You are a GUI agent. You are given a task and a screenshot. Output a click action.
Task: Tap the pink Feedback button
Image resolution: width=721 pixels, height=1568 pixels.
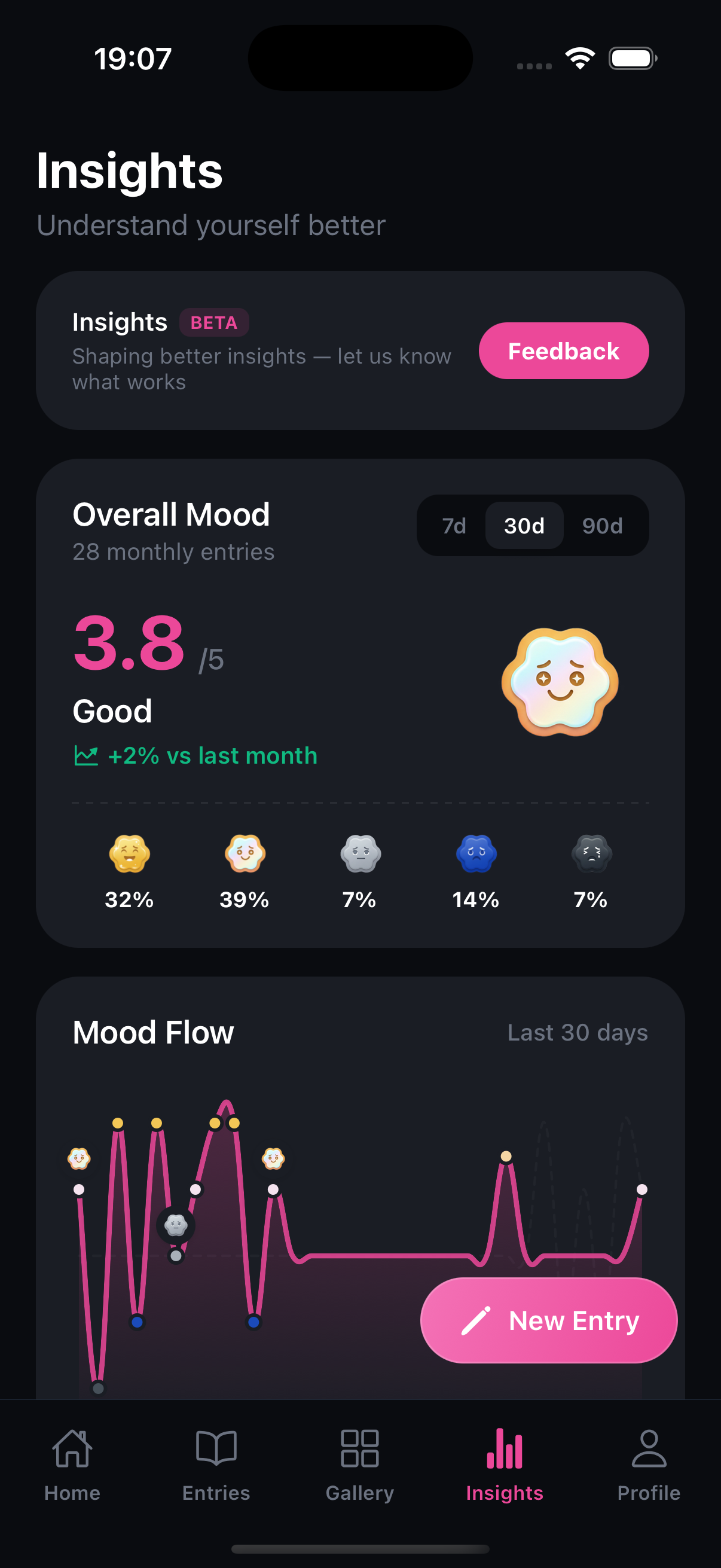click(x=563, y=351)
